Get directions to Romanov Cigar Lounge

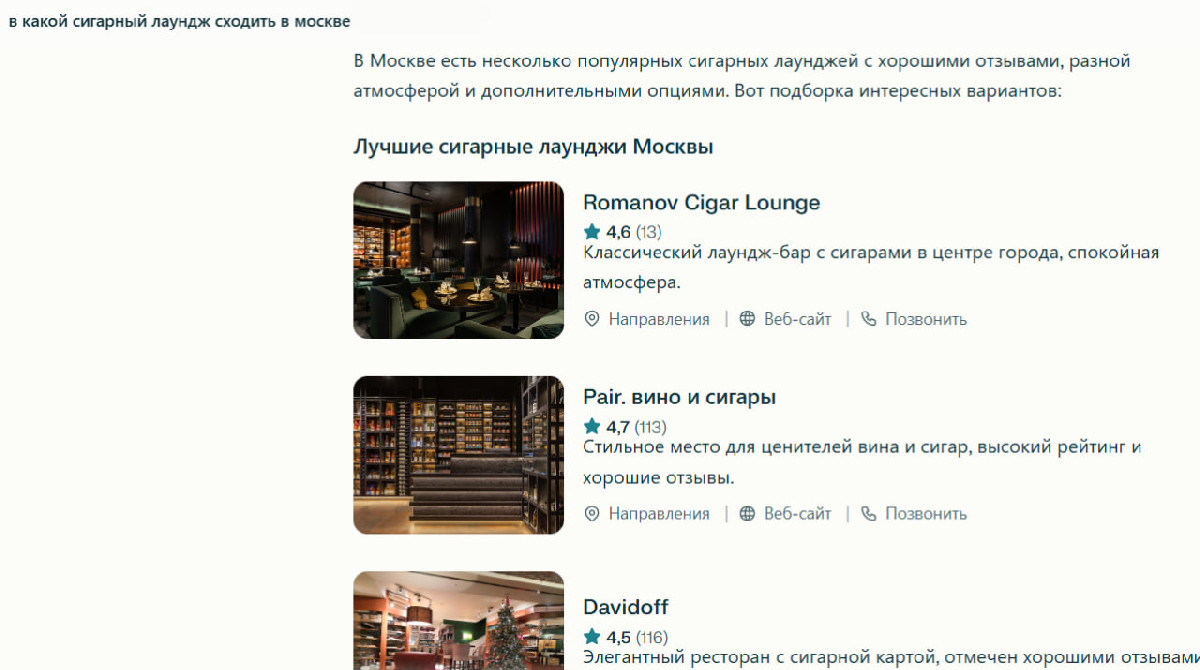click(x=647, y=319)
